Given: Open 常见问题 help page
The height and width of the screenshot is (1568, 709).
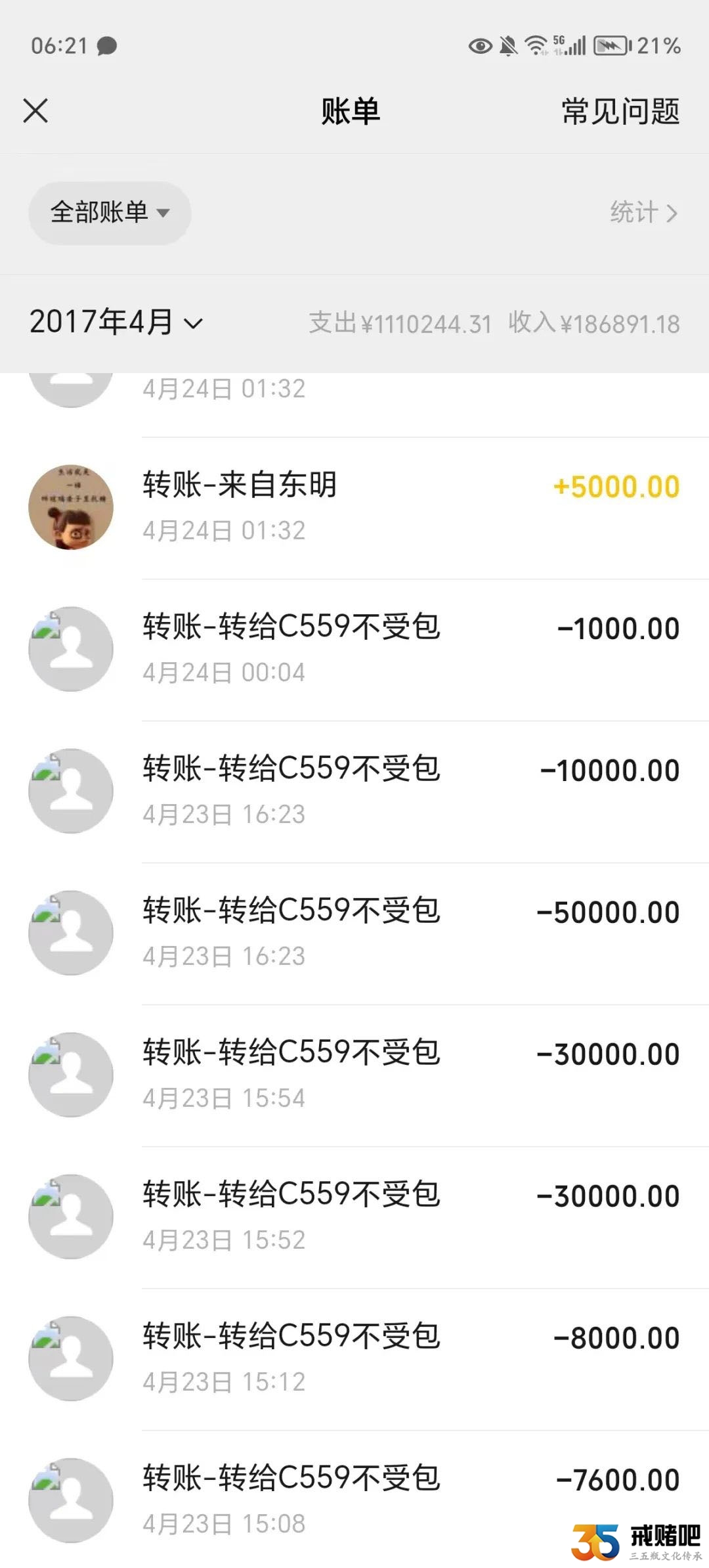Looking at the screenshot, I should 620,111.
